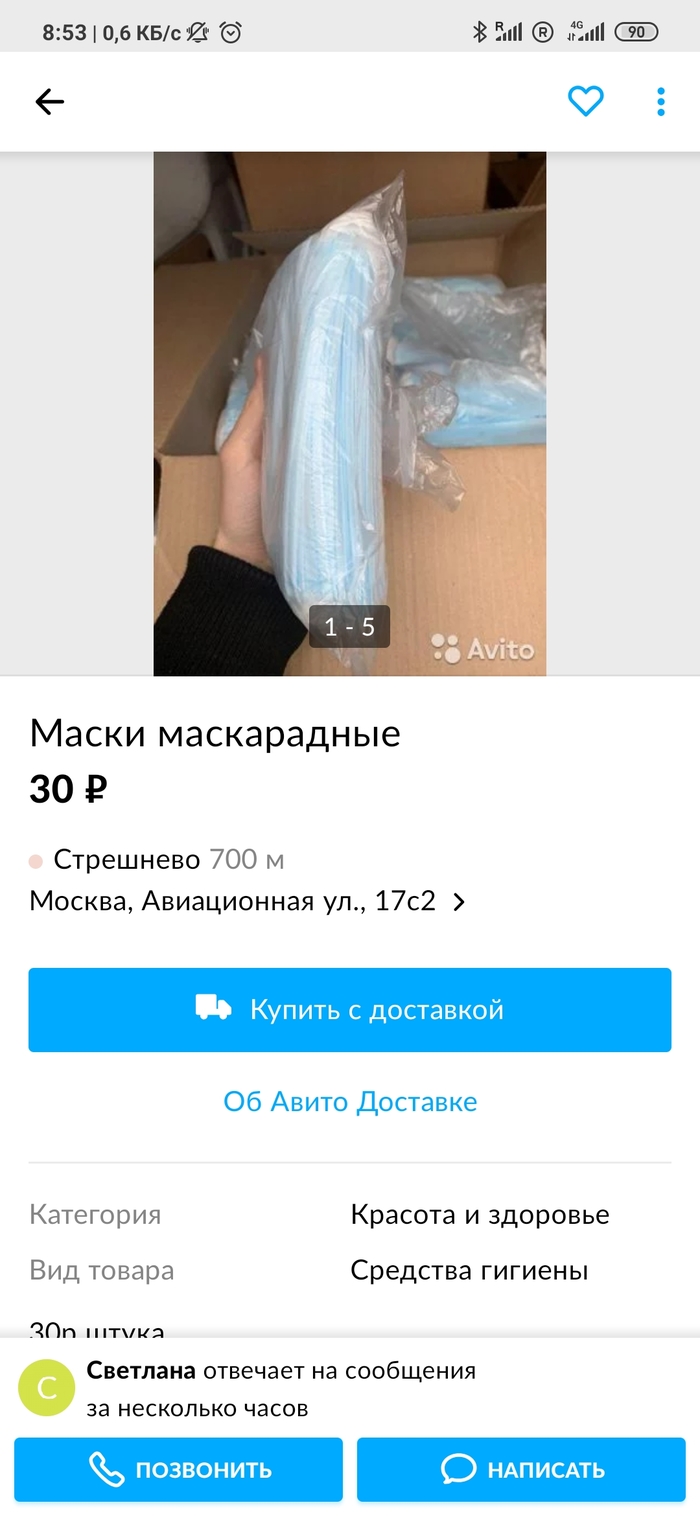700x1516 pixels.
Task: Call the seller with Позвонить
Action: click(179, 1470)
